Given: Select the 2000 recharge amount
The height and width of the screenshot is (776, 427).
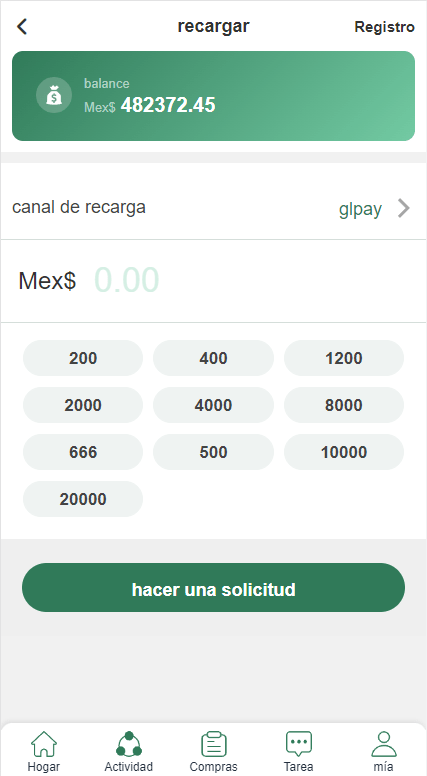Looking at the screenshot, I should 83,405.
